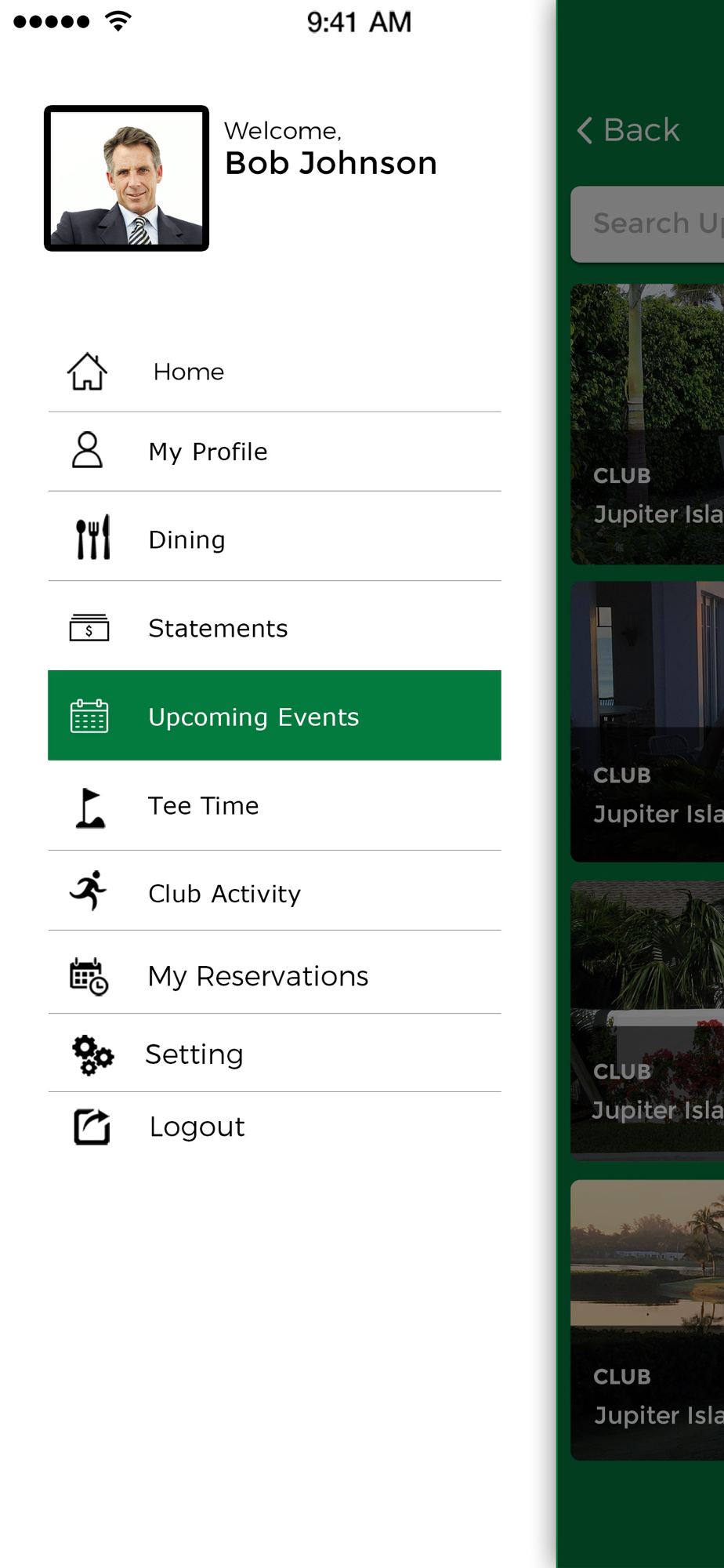The image size is (724, 1568).
Task: Open Setting
Action: click(274, 1053)
